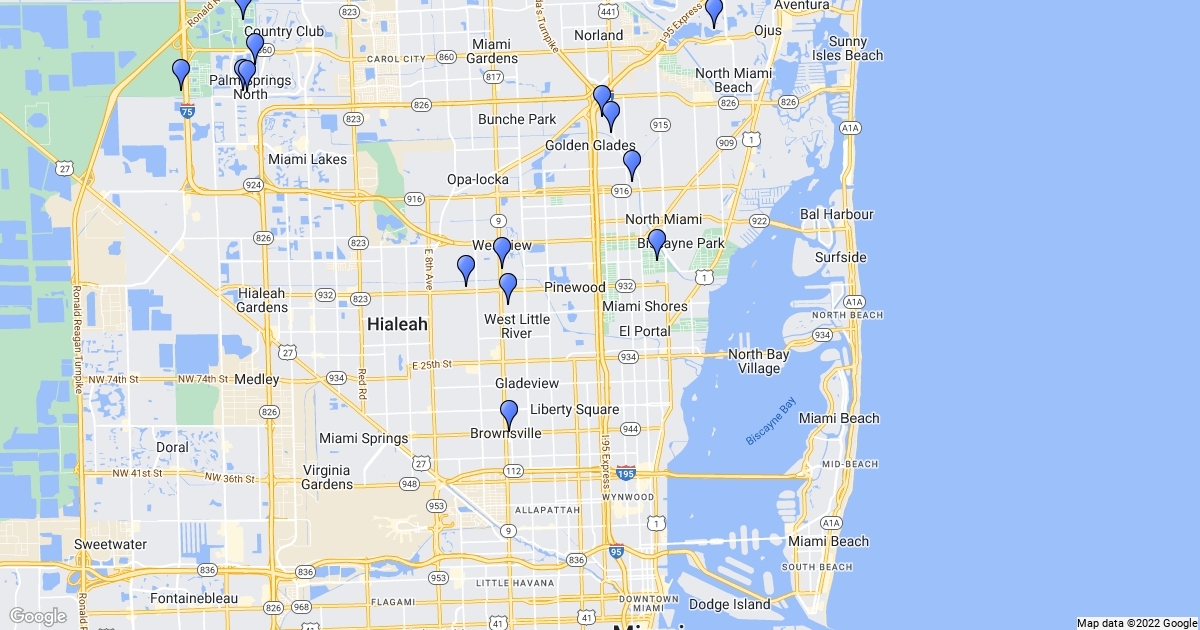Open the marker west of Ojus

pos(713,10)
